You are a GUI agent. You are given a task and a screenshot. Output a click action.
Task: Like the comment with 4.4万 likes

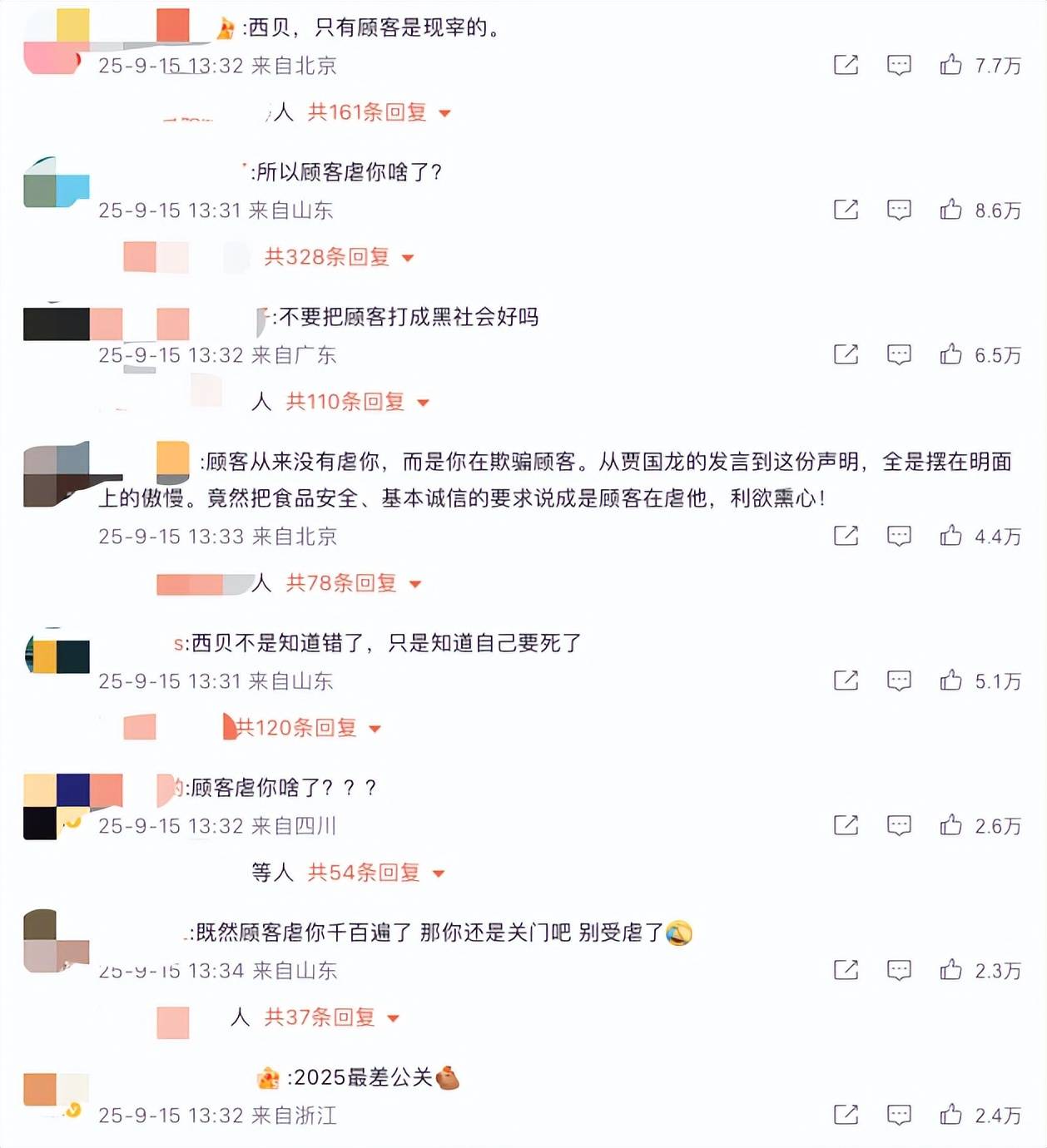[951, 536]
